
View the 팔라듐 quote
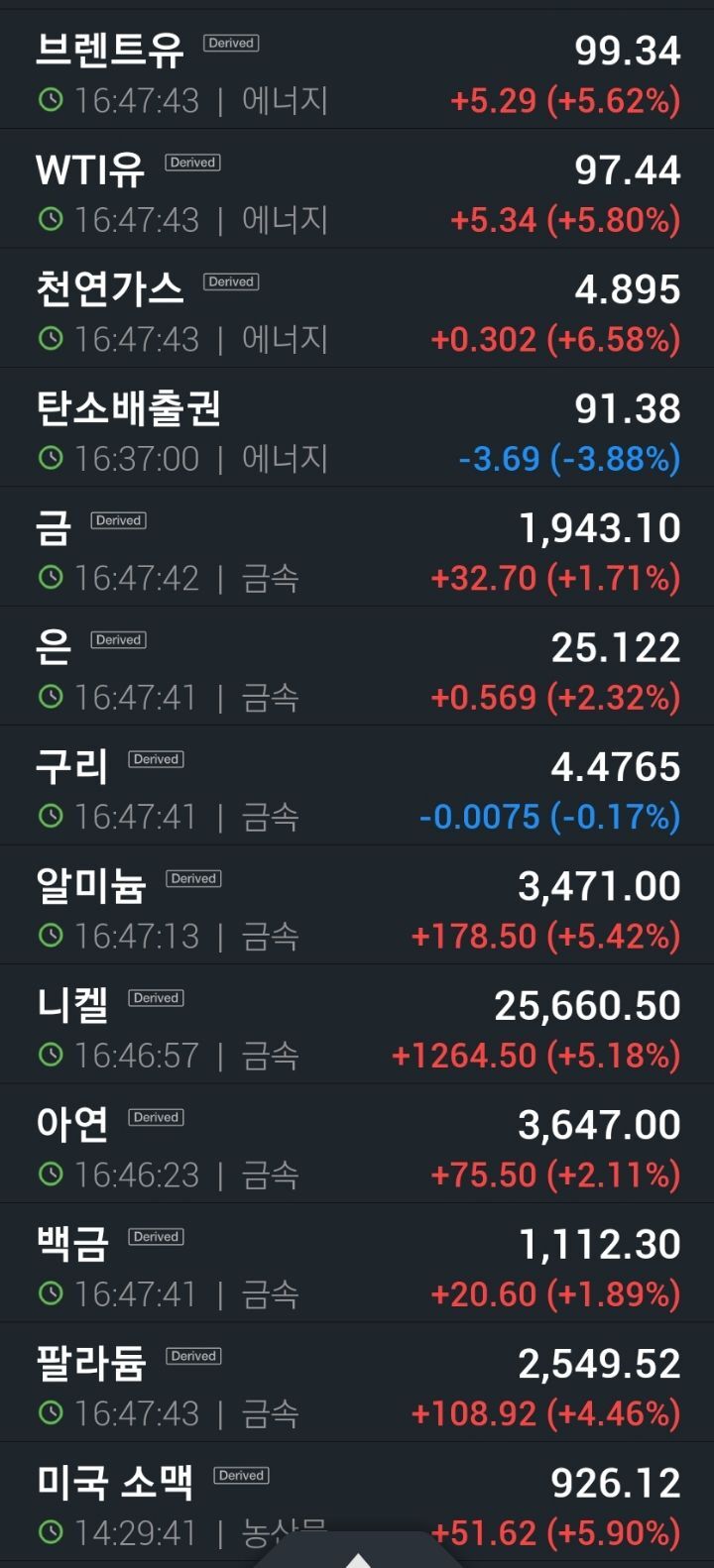(357, 1383)
